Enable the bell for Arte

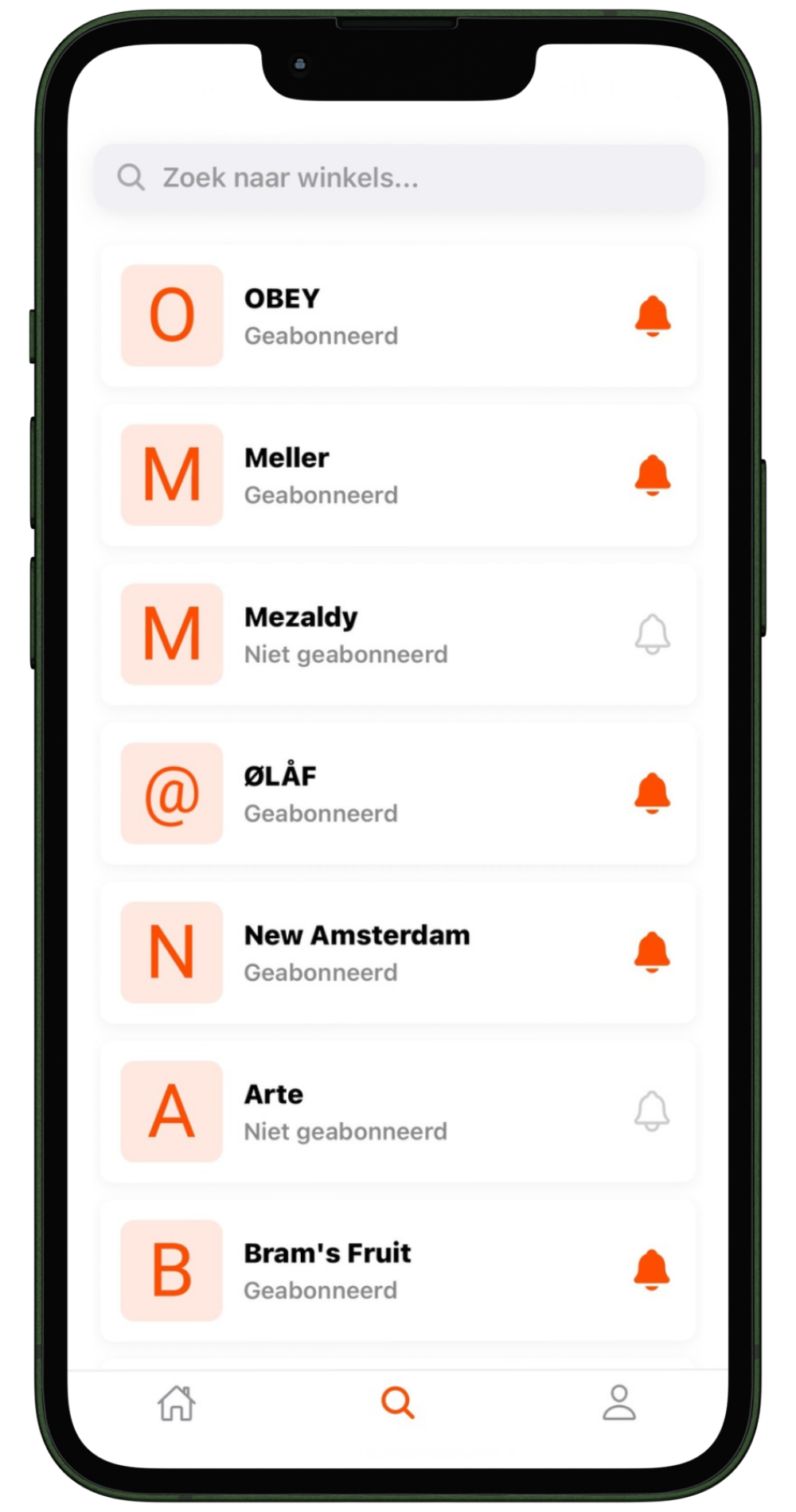pyautogui.click(x=652, y=1111)
